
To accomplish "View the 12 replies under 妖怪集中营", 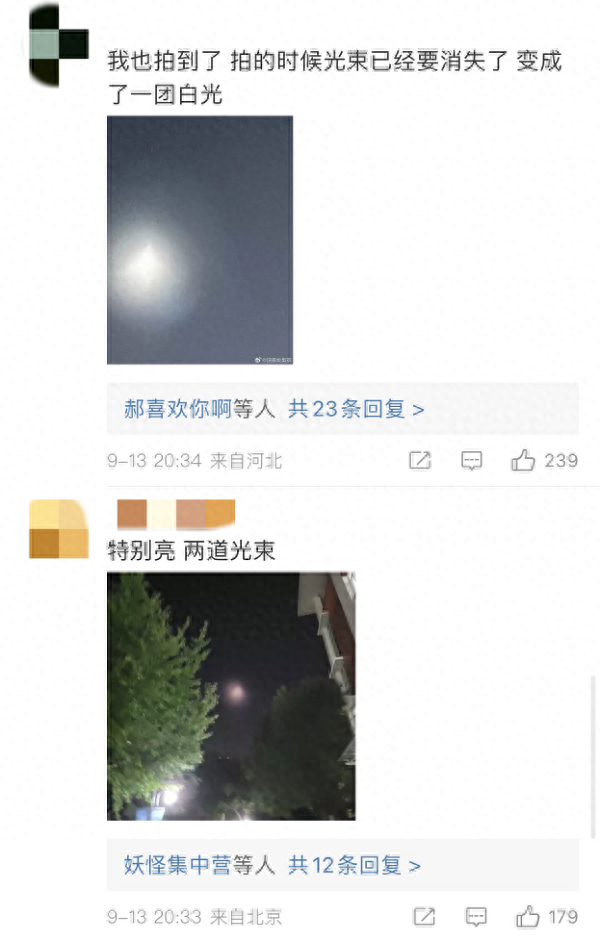I will (x=354, y=865).
